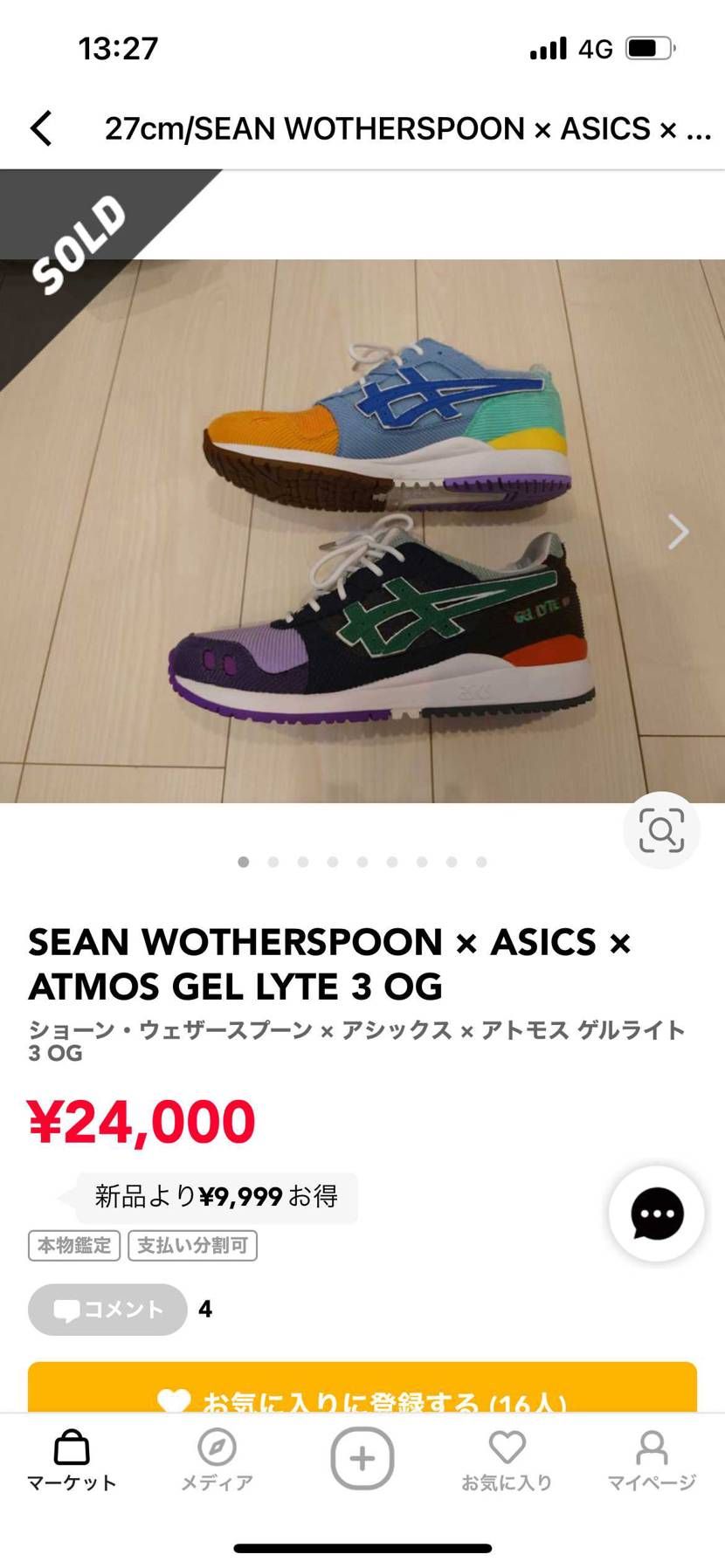
Task: Open the コメント comments button
Action: (x=107, y=1309)
